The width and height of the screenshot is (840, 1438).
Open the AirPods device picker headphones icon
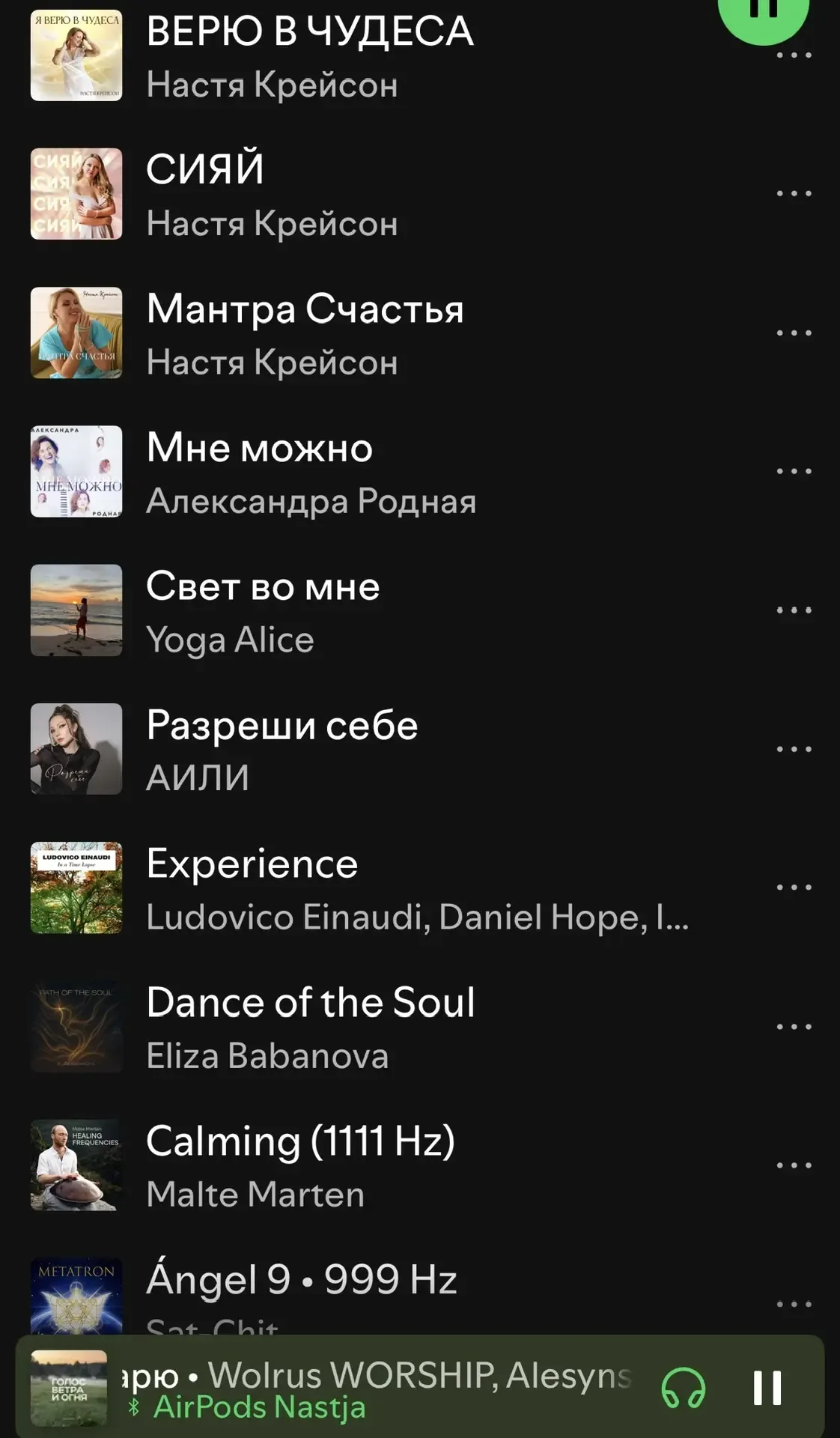pos(683,1388)
